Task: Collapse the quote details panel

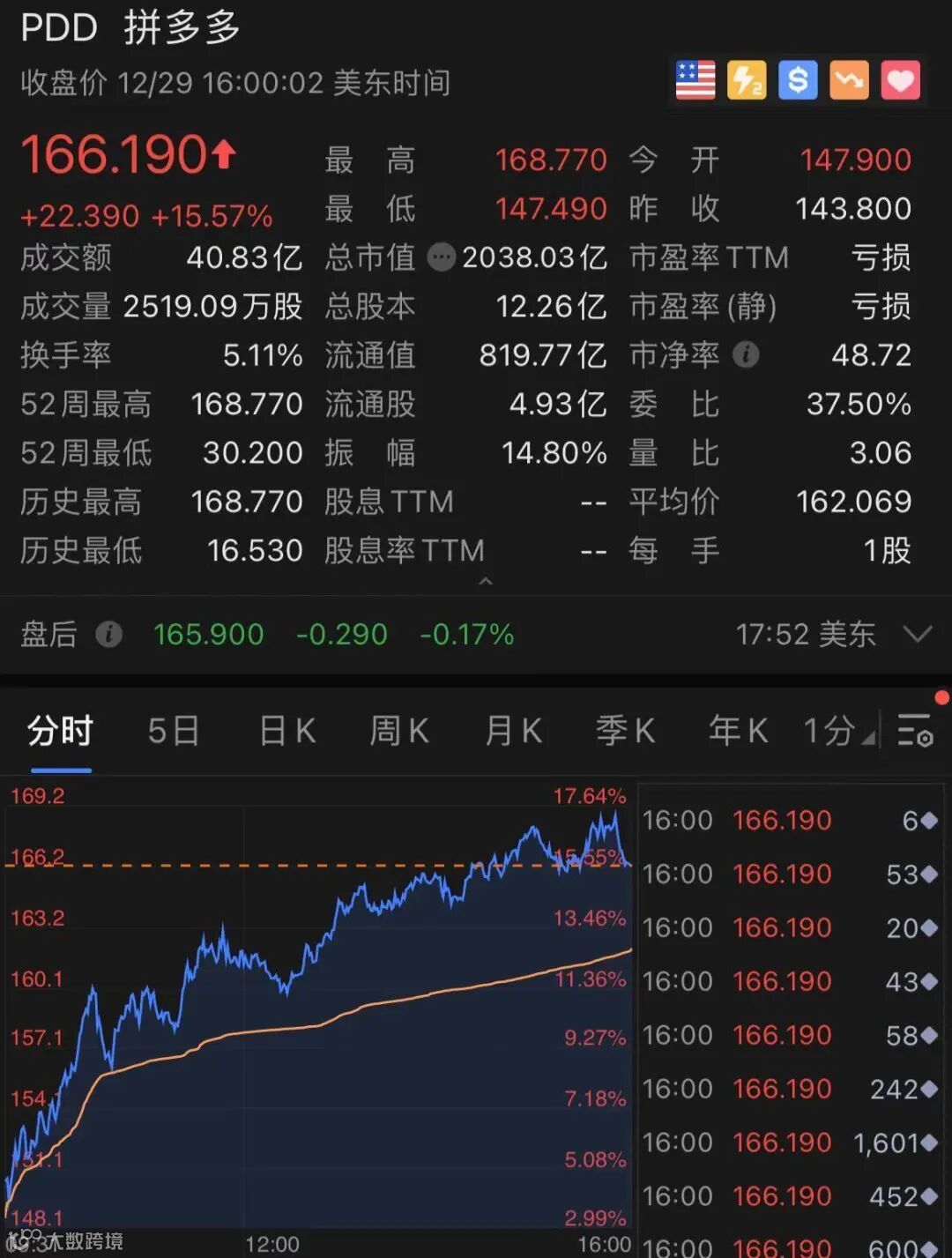Action: pos(485,582)
